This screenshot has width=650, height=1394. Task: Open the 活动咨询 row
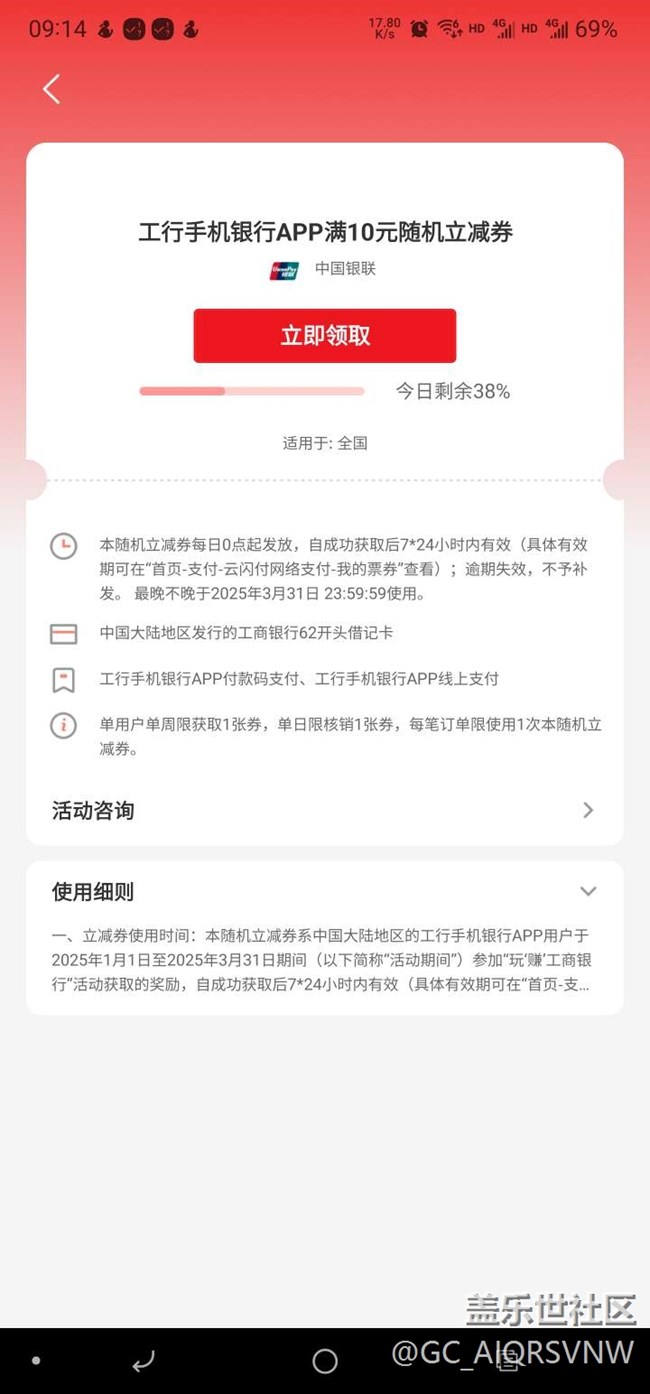pos(324,810)
